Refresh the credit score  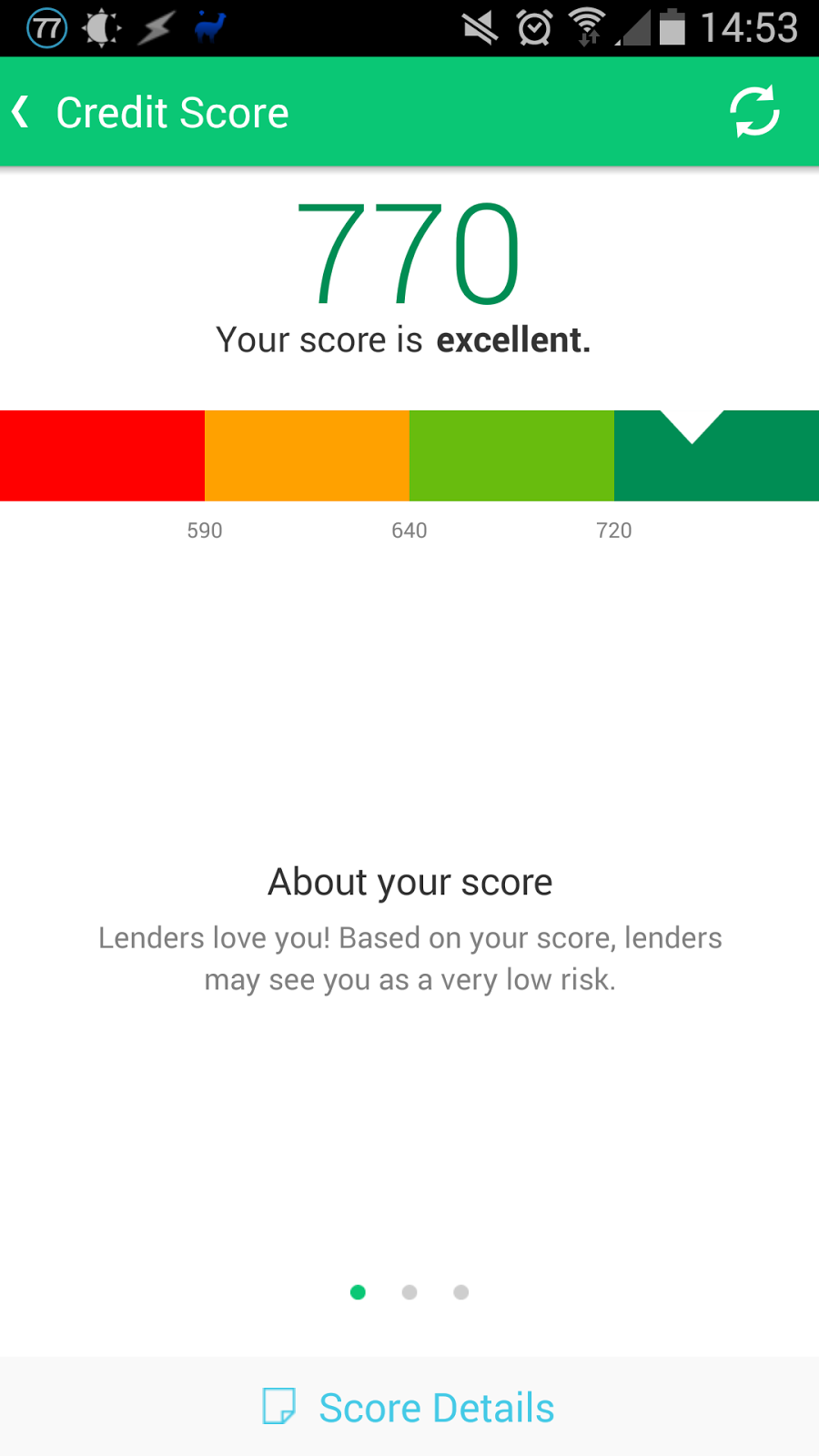pyautogui.click(x=754, y=112)
